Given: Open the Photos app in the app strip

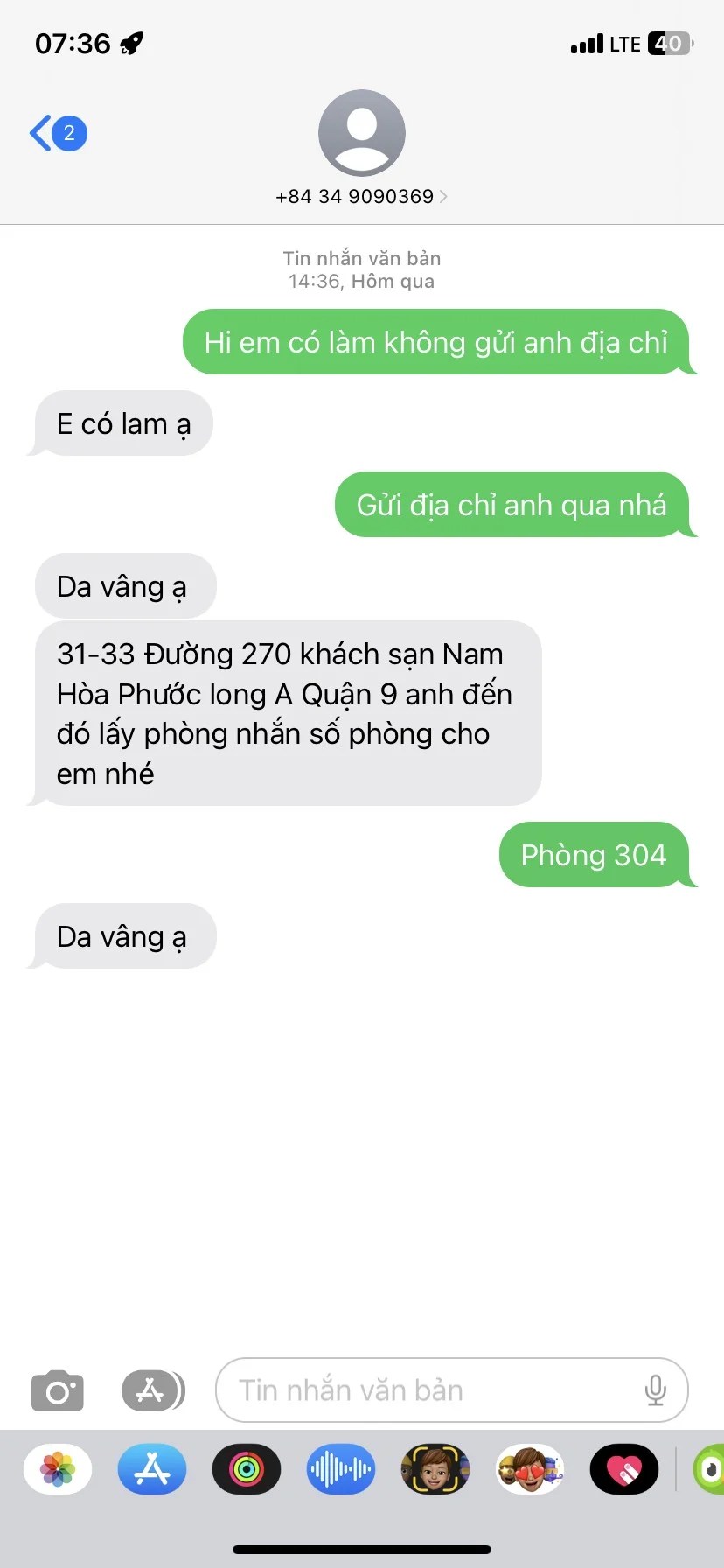Looking at the screenshot, I should (58, 1469).
